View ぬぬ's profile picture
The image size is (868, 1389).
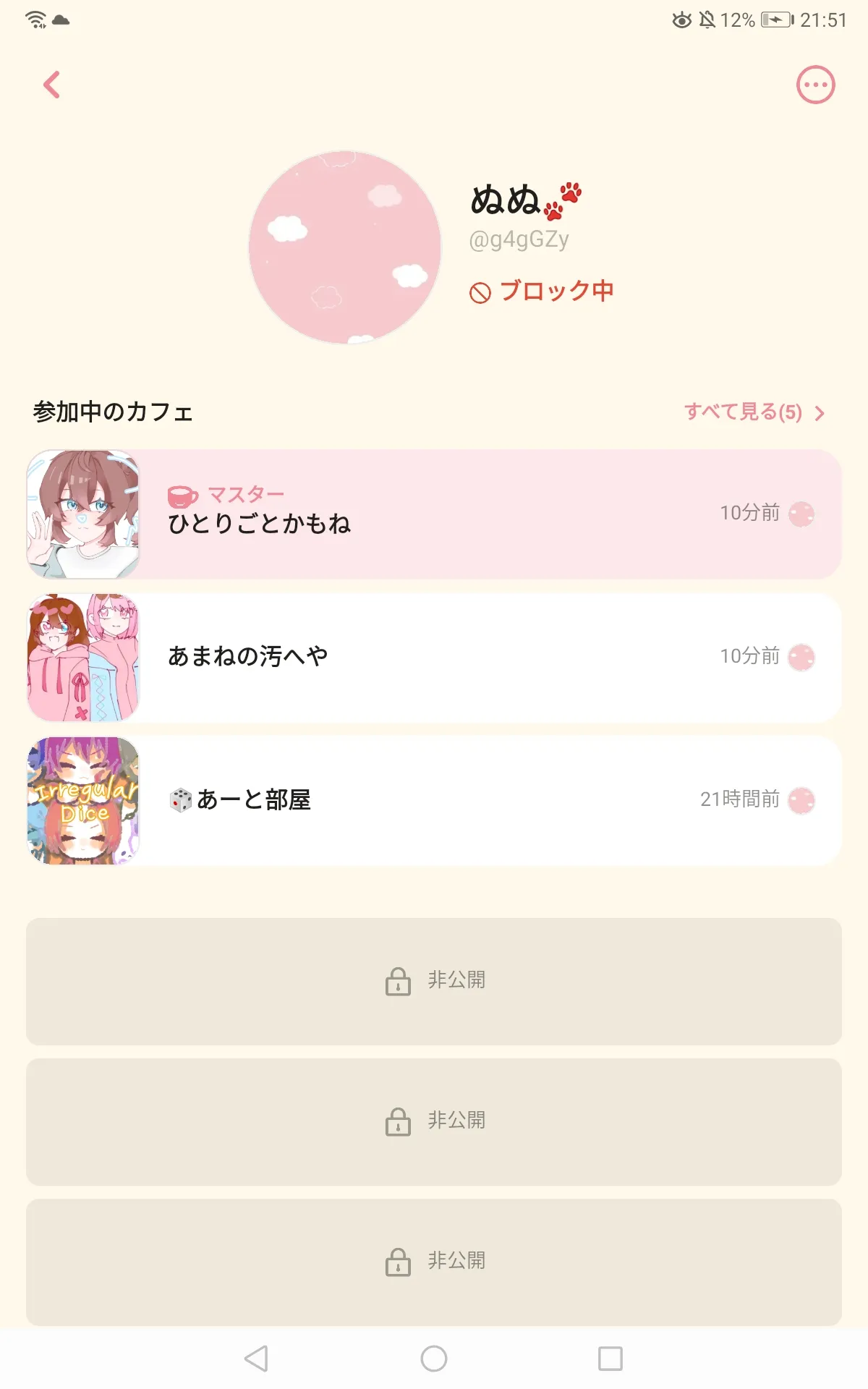(x=345, y=247)
